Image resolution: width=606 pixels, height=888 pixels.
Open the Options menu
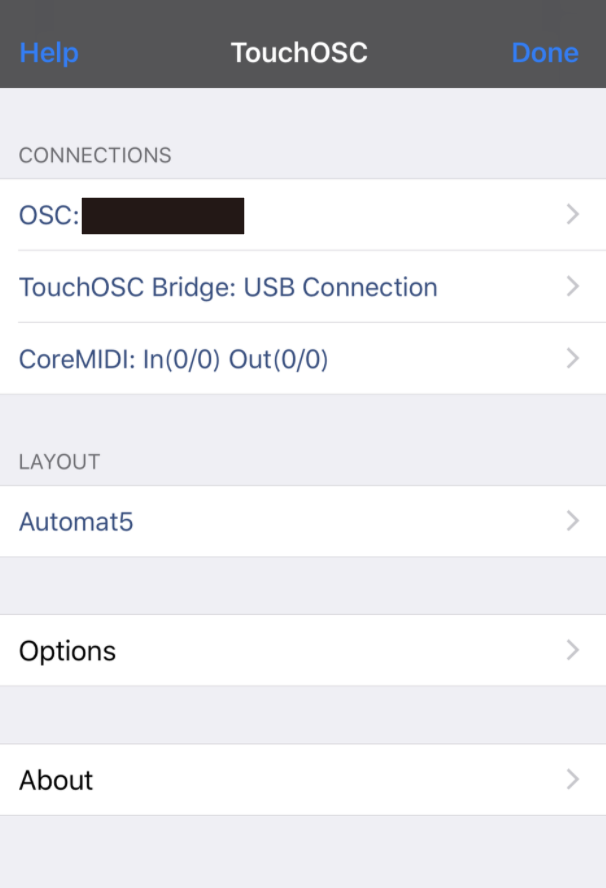click(x=302, y=651)
